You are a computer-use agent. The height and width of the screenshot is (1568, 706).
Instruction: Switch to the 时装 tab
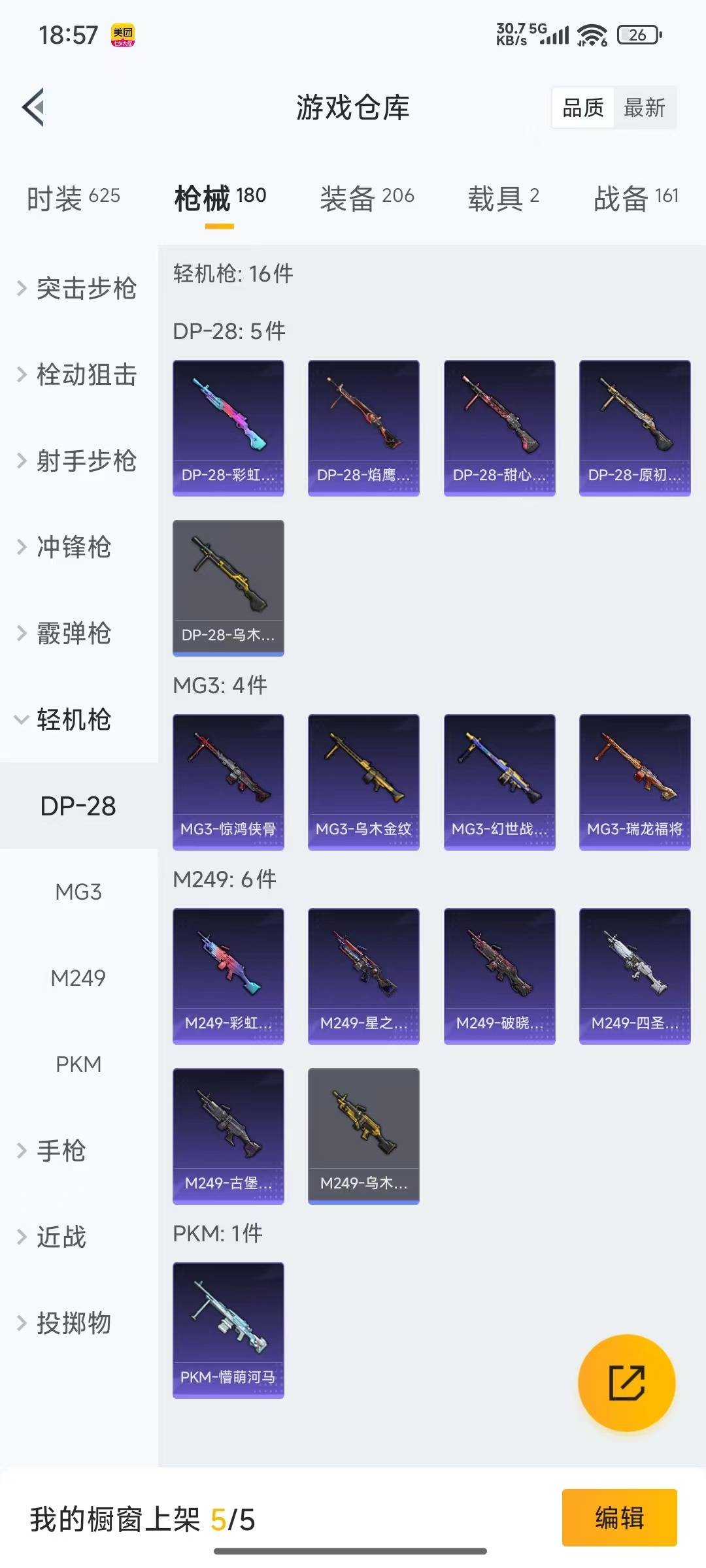coord(73,197)
